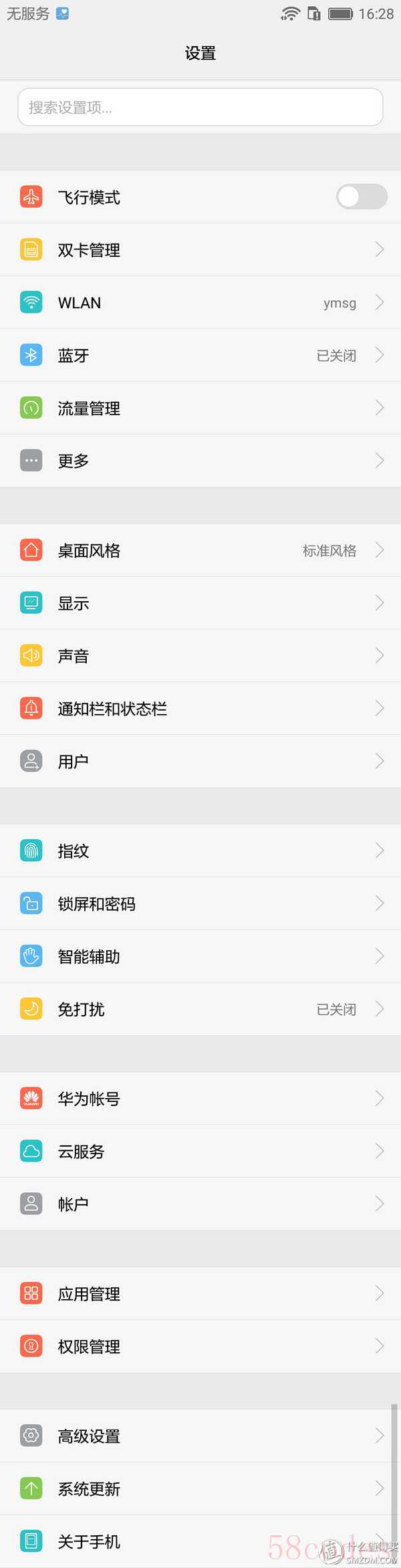401x1568 pixels.
Task: Open 显示 settings
Action: pyautogui.click(x=200, y=603)
